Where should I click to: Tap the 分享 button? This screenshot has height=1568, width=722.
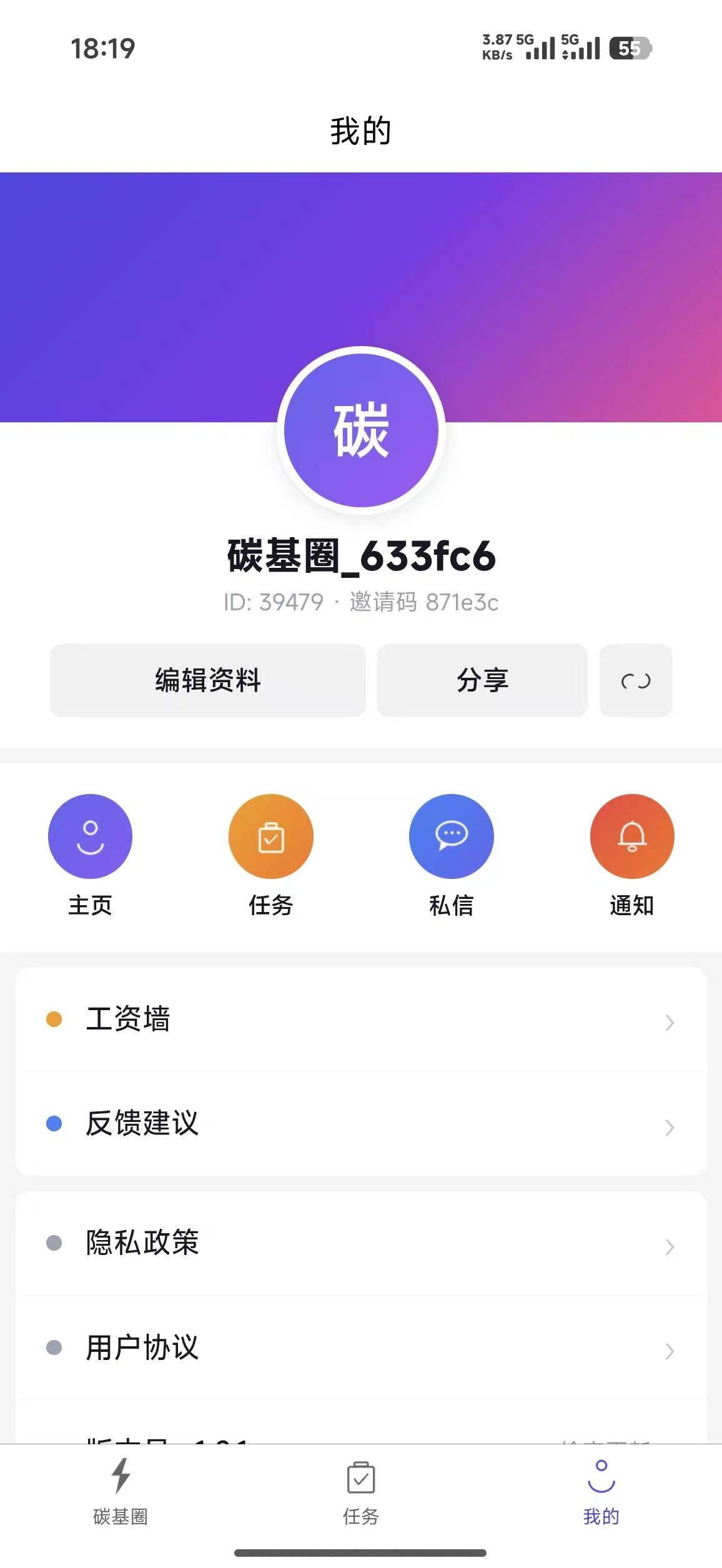(x=482, y=680)
